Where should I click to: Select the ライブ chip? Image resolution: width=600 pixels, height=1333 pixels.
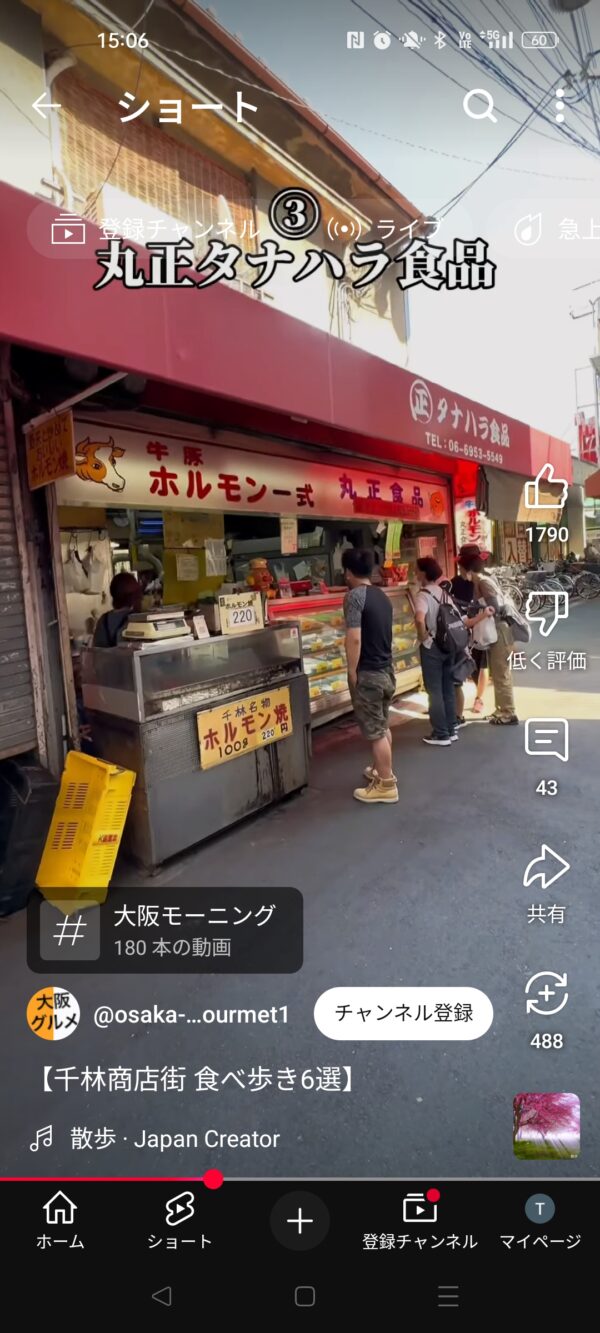385,230
